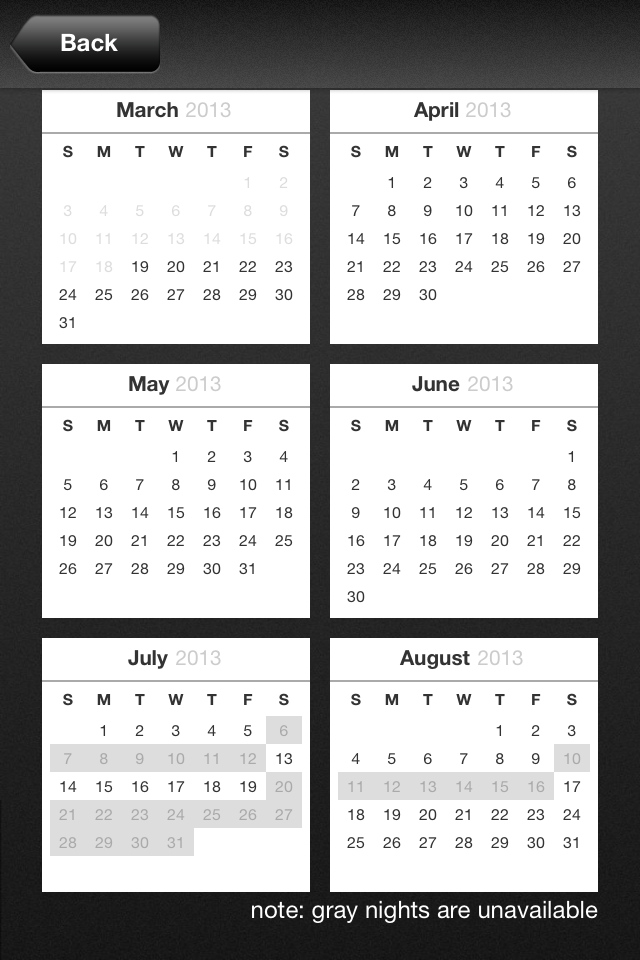
Task: Pick April 15, 2013
Action: pos(392,239)
